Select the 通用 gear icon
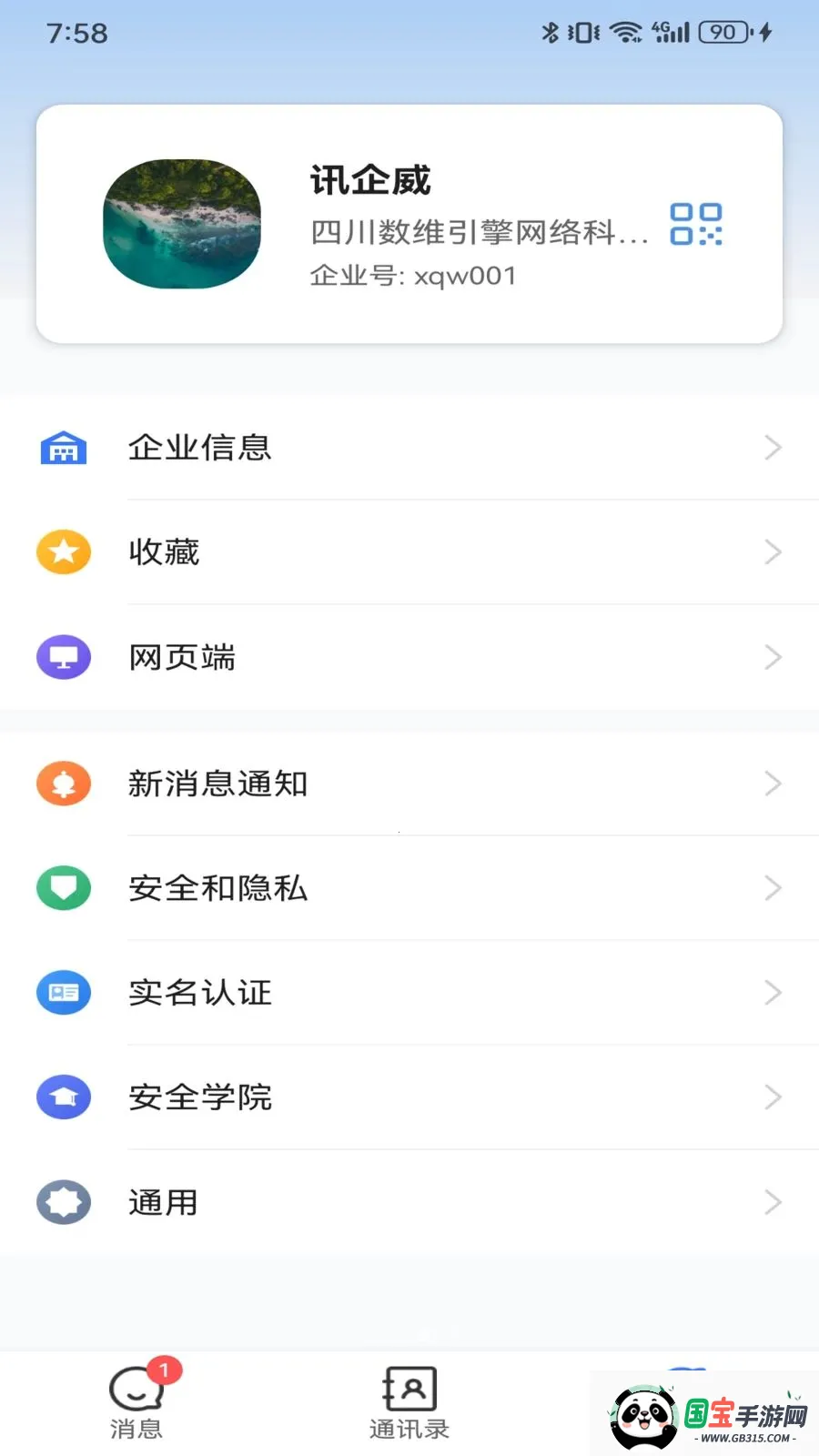Screen dimensions: 819x1456 [63, 1202]
